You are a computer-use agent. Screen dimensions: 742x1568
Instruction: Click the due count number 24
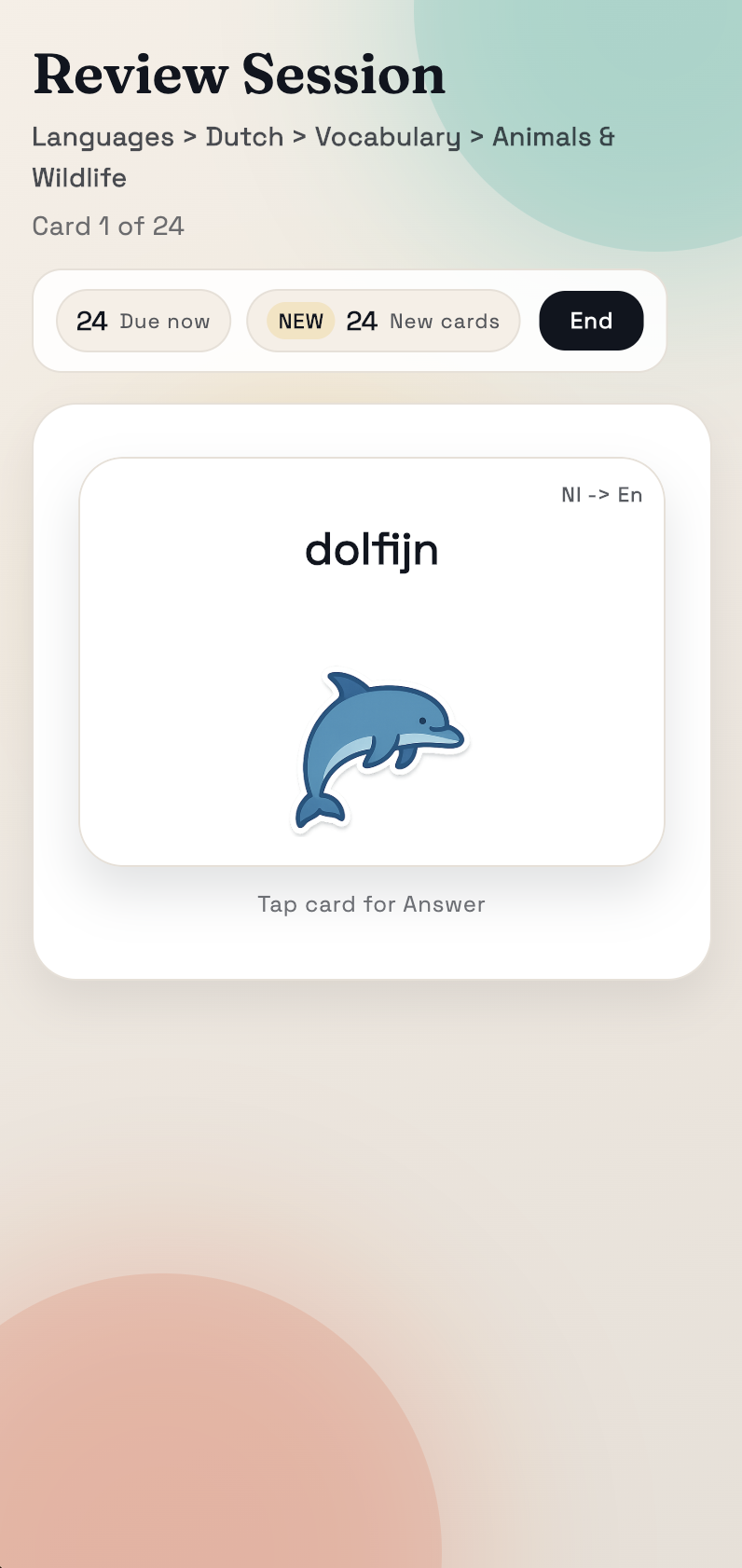91,321
